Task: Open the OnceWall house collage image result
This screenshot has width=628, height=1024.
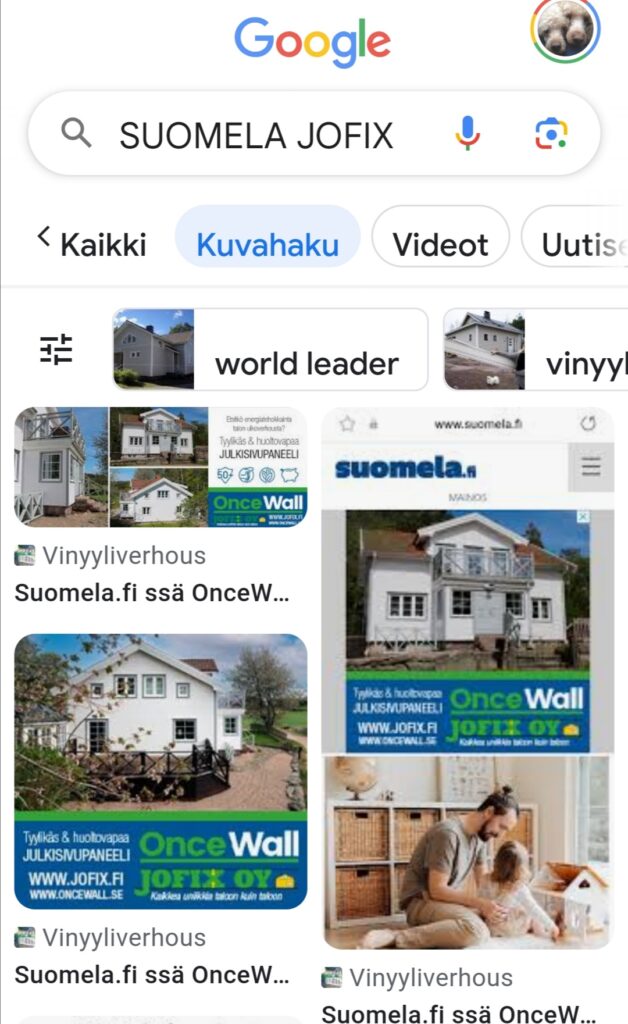Action: point(160,467)
